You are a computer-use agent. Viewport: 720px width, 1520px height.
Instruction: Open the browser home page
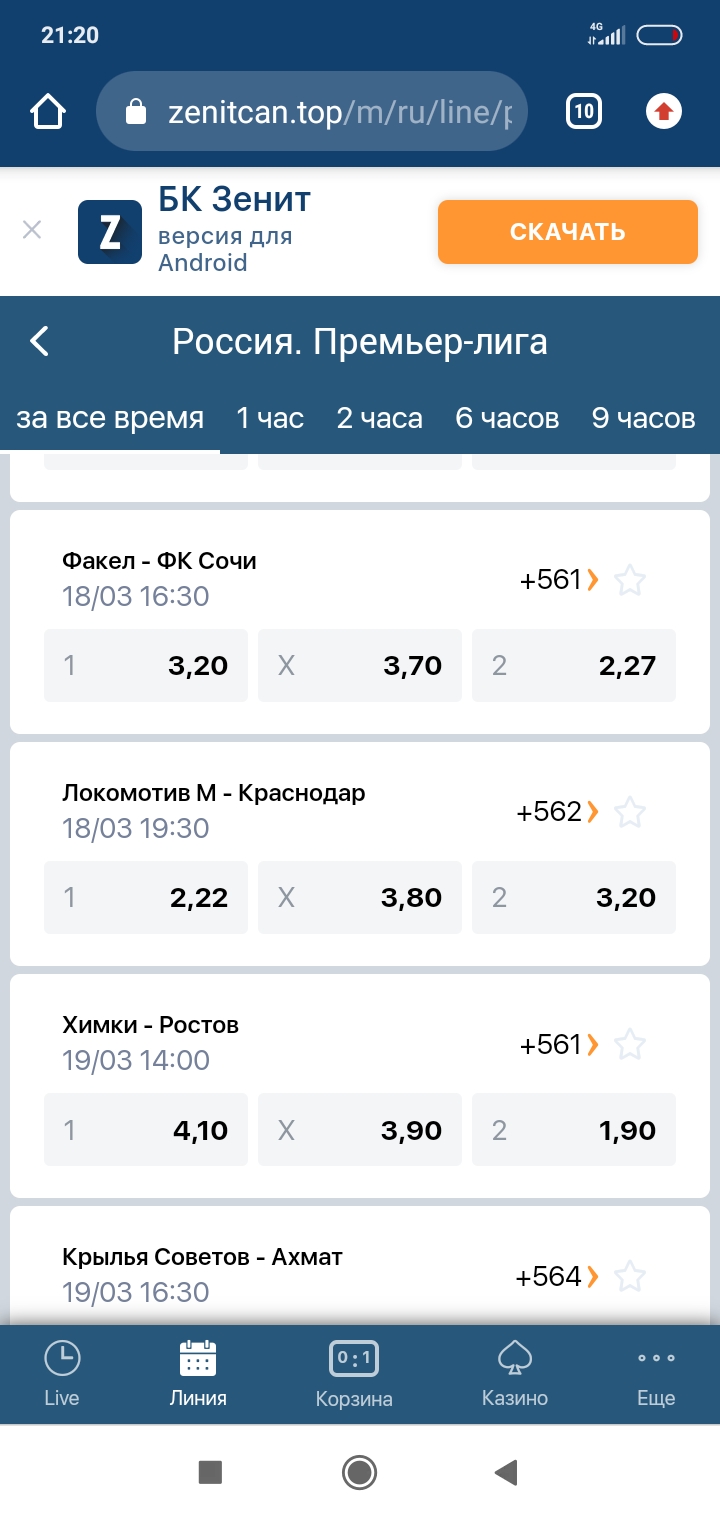[48, 111]
